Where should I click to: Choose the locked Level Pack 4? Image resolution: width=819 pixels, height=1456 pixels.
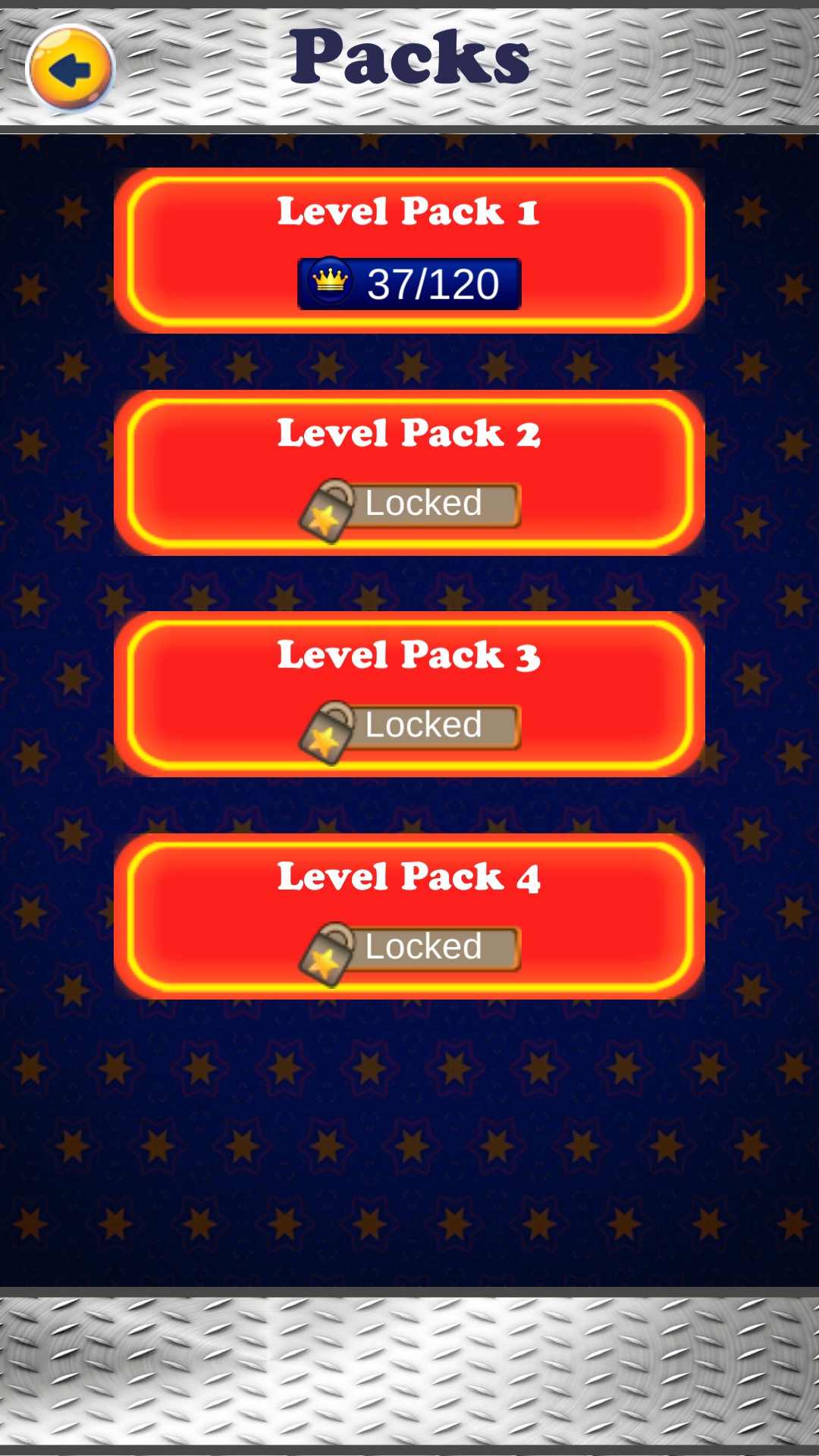(409, 916)
